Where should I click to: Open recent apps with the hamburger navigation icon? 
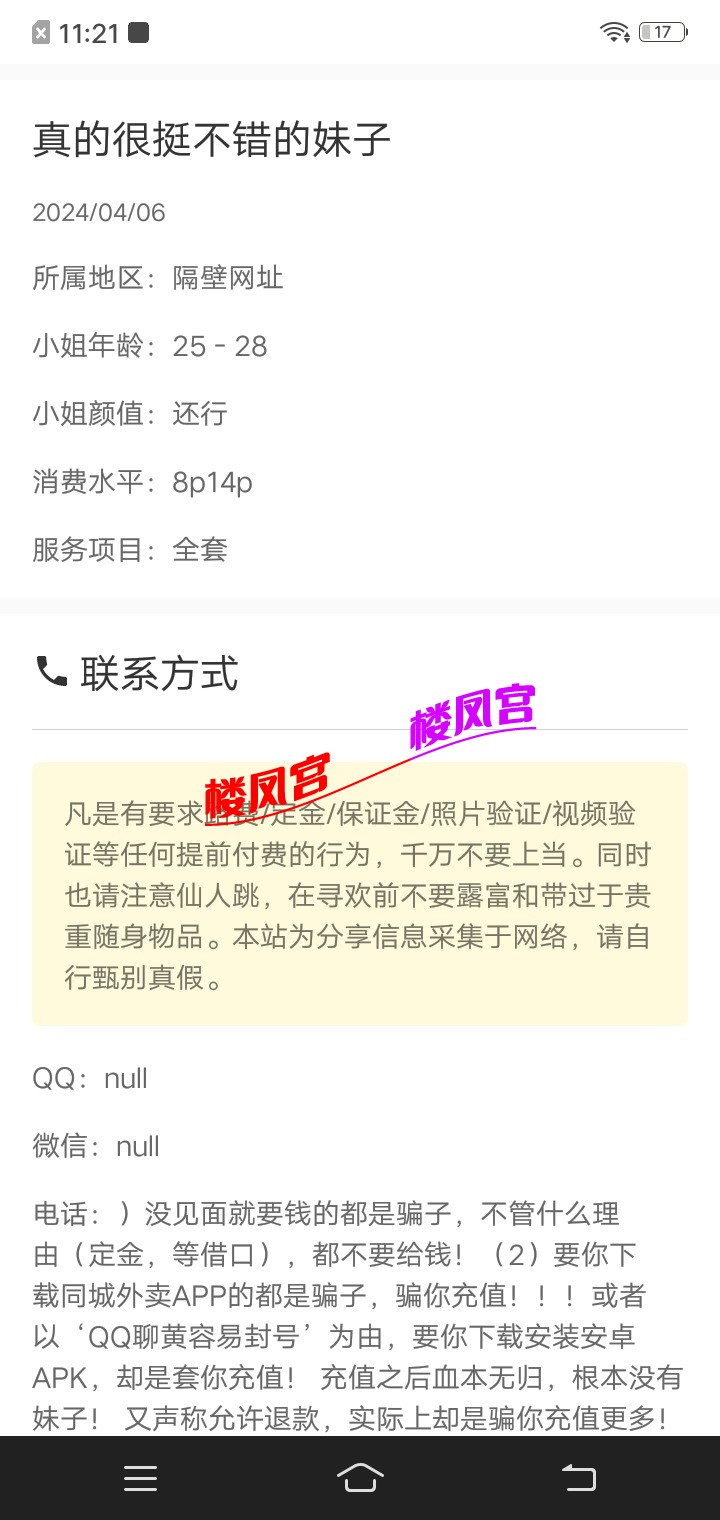140,1479
